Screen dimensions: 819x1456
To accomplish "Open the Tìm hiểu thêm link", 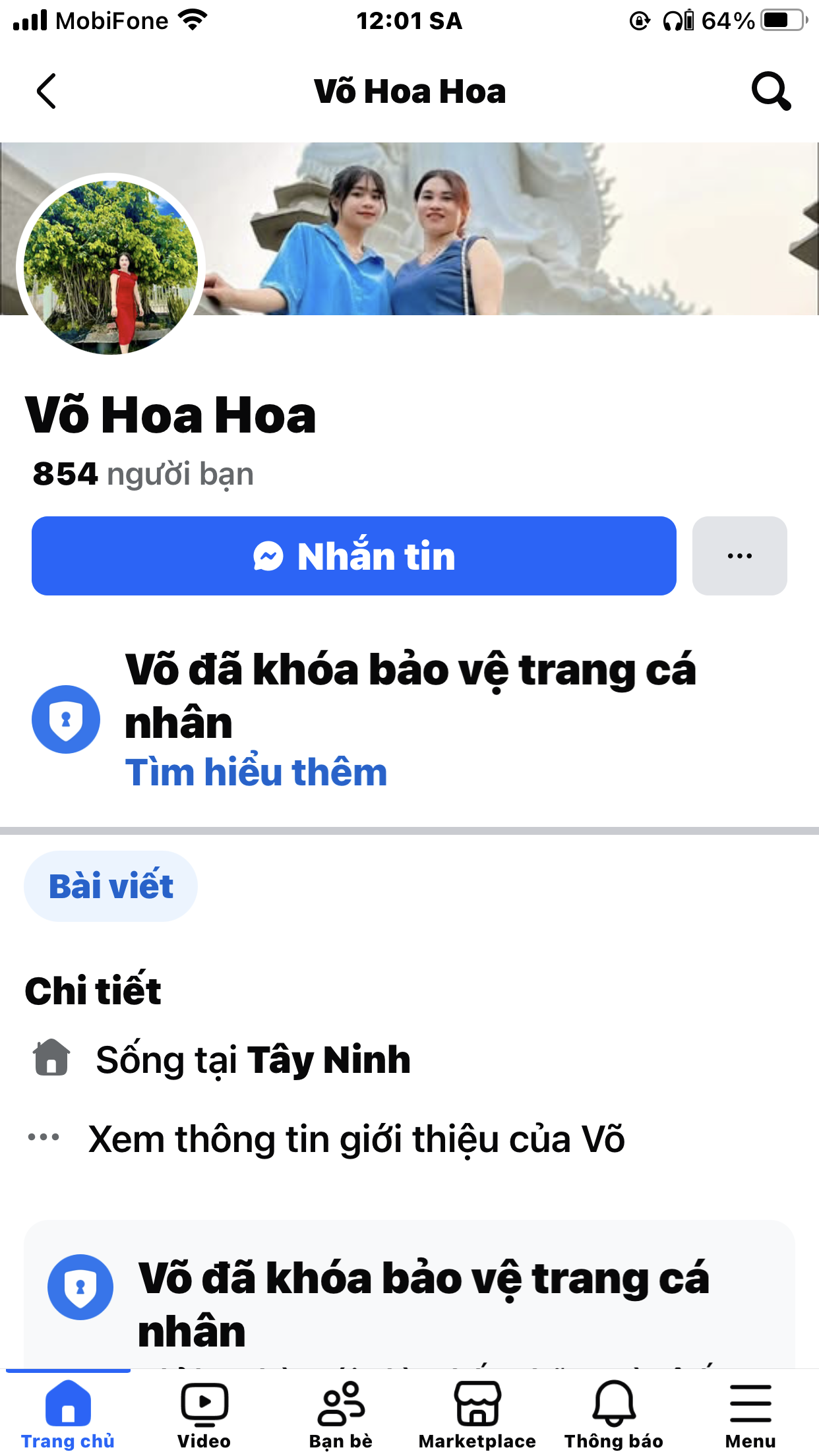I will 256,772.
